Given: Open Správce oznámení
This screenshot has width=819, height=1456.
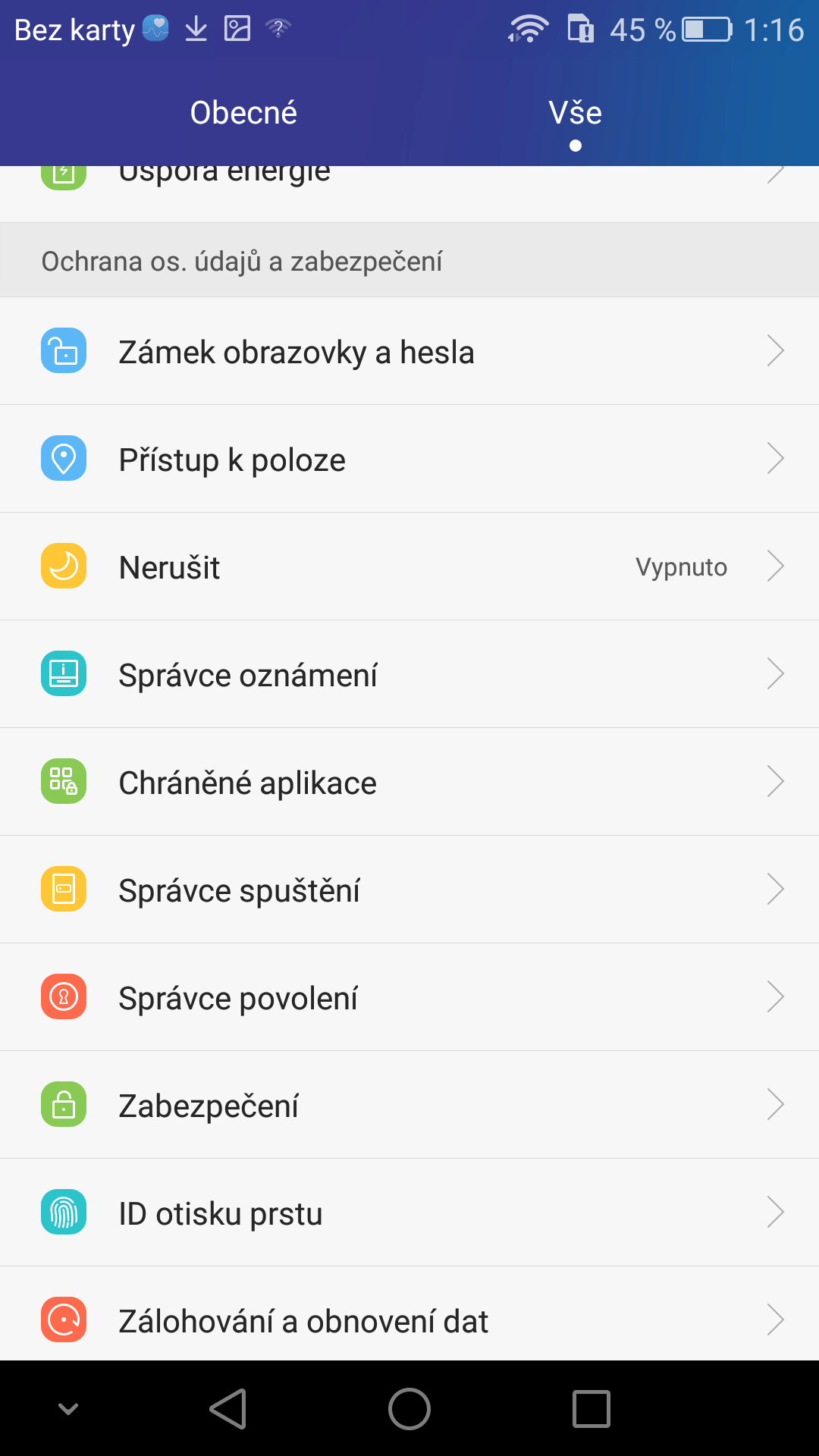Looking at the screenshot, I should pyautogui.click(x=409, y=674).
